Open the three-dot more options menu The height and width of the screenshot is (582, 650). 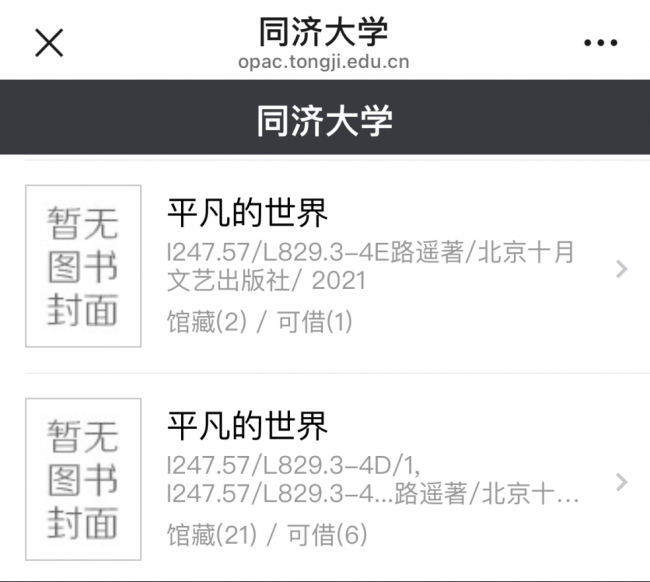coord(600,42)
